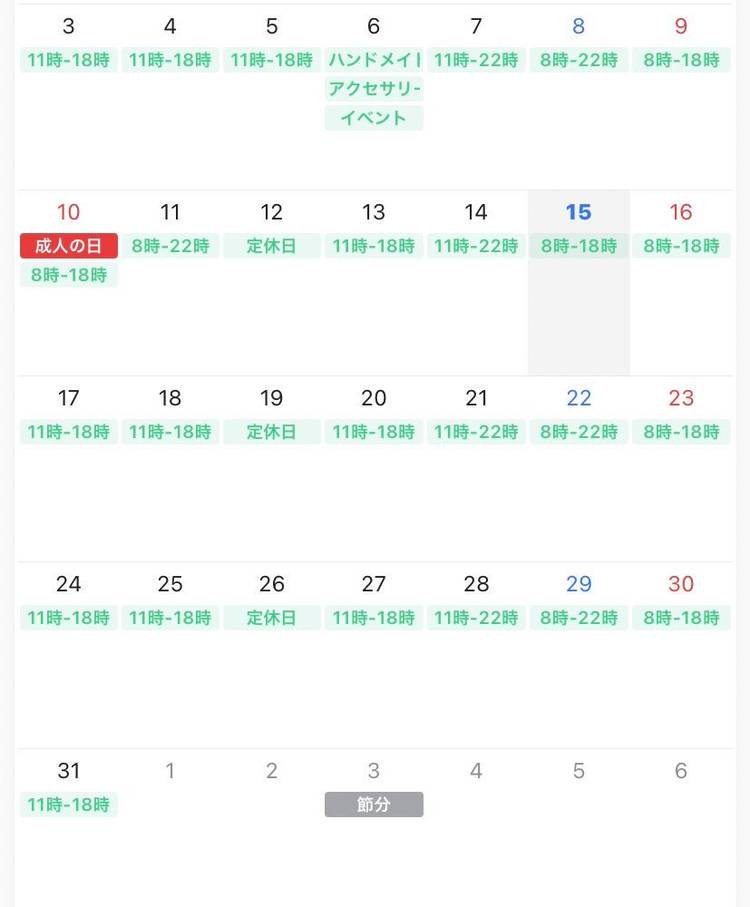The image size is (750, 907).
Task: Open the 8時-22時 entry on the 11th
Action: (170, 246)
